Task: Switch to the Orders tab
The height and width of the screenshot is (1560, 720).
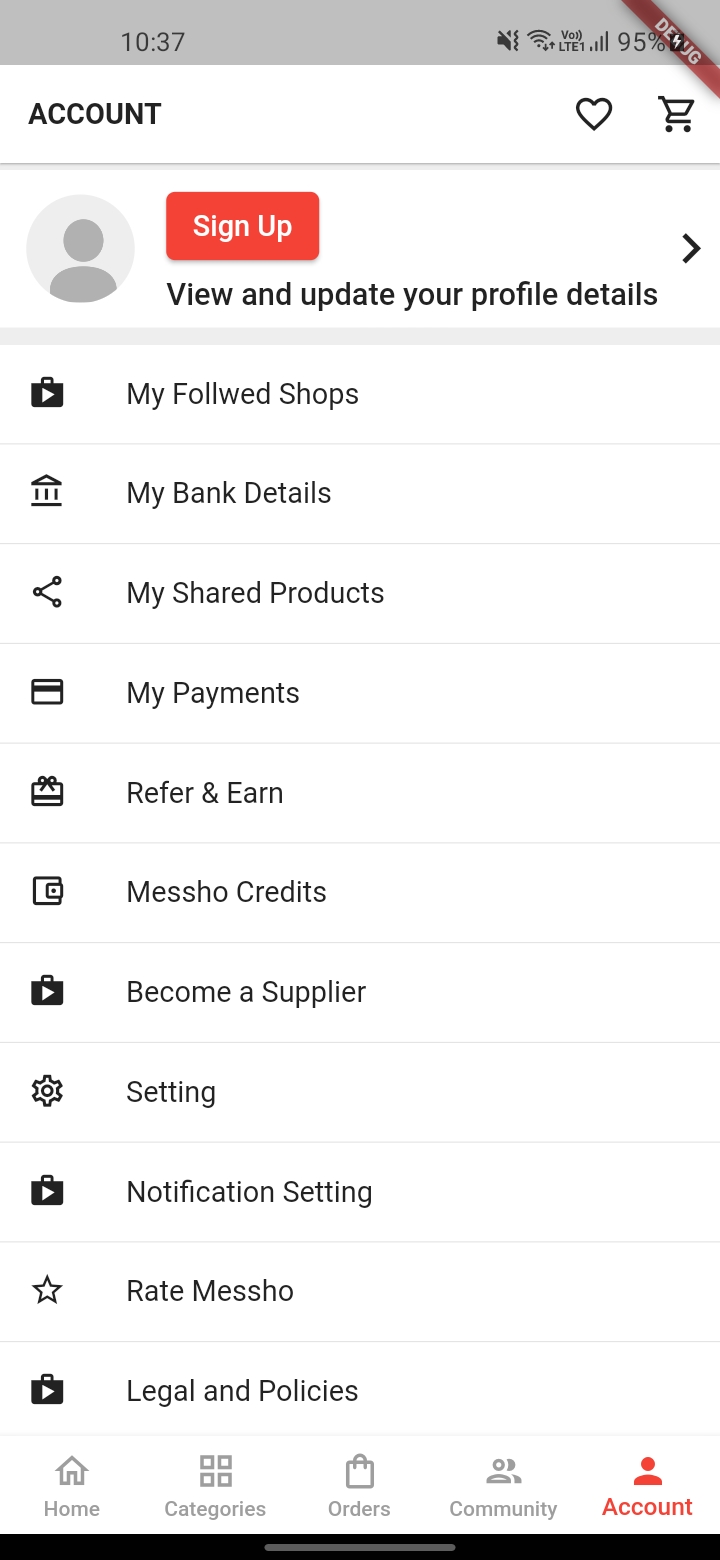Action: [x=359, y=1484]
